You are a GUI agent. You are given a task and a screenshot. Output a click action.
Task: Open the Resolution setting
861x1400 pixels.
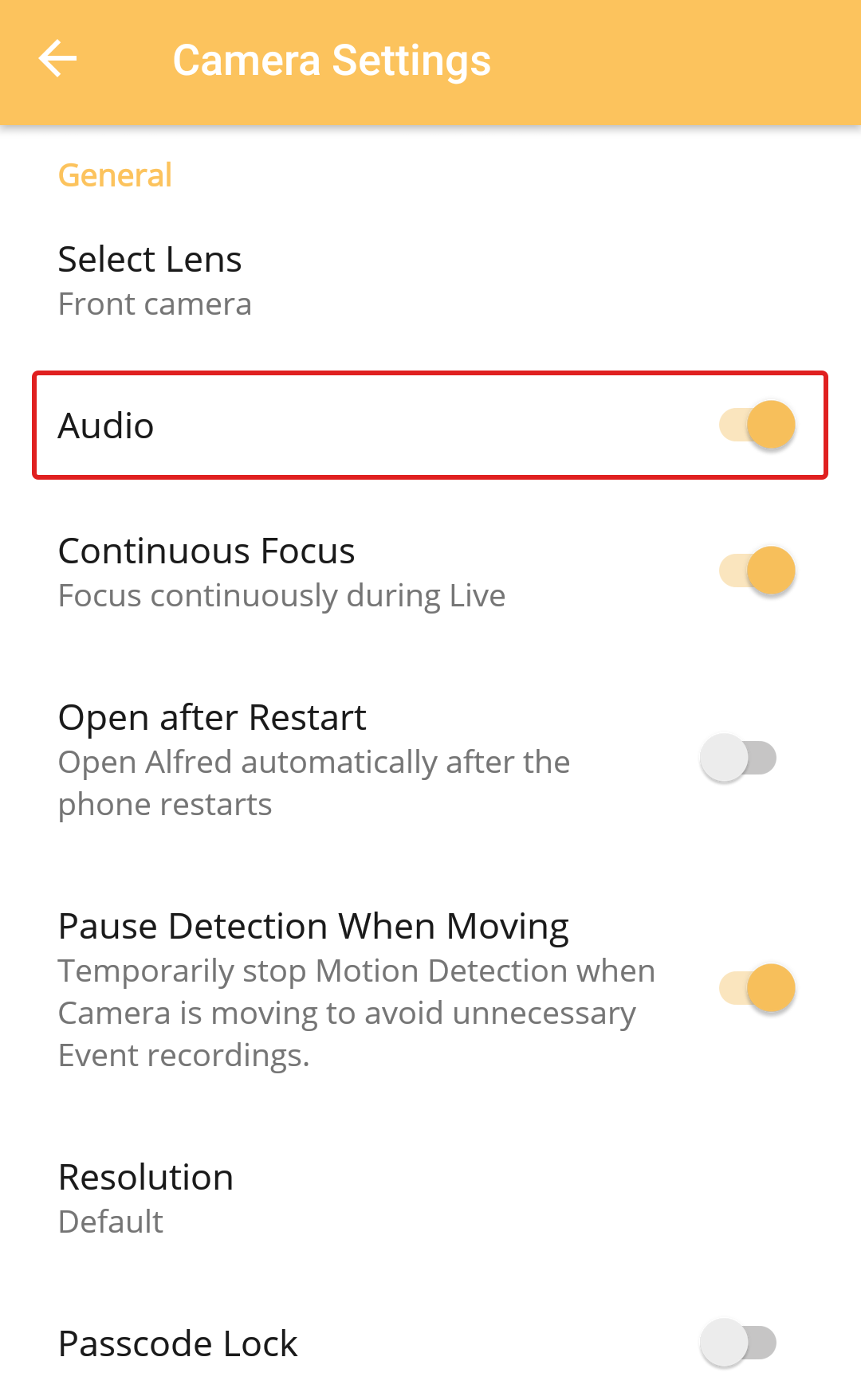[146, 1198]
